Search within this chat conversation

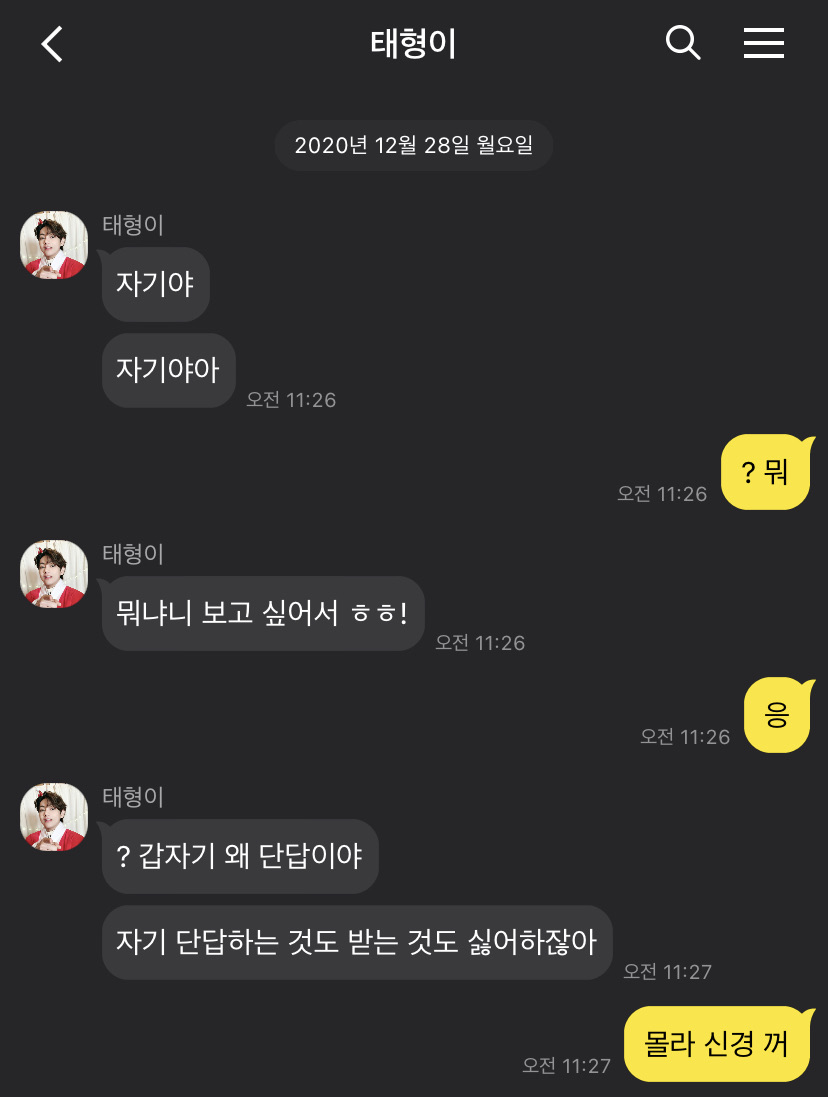pos(683,43)
